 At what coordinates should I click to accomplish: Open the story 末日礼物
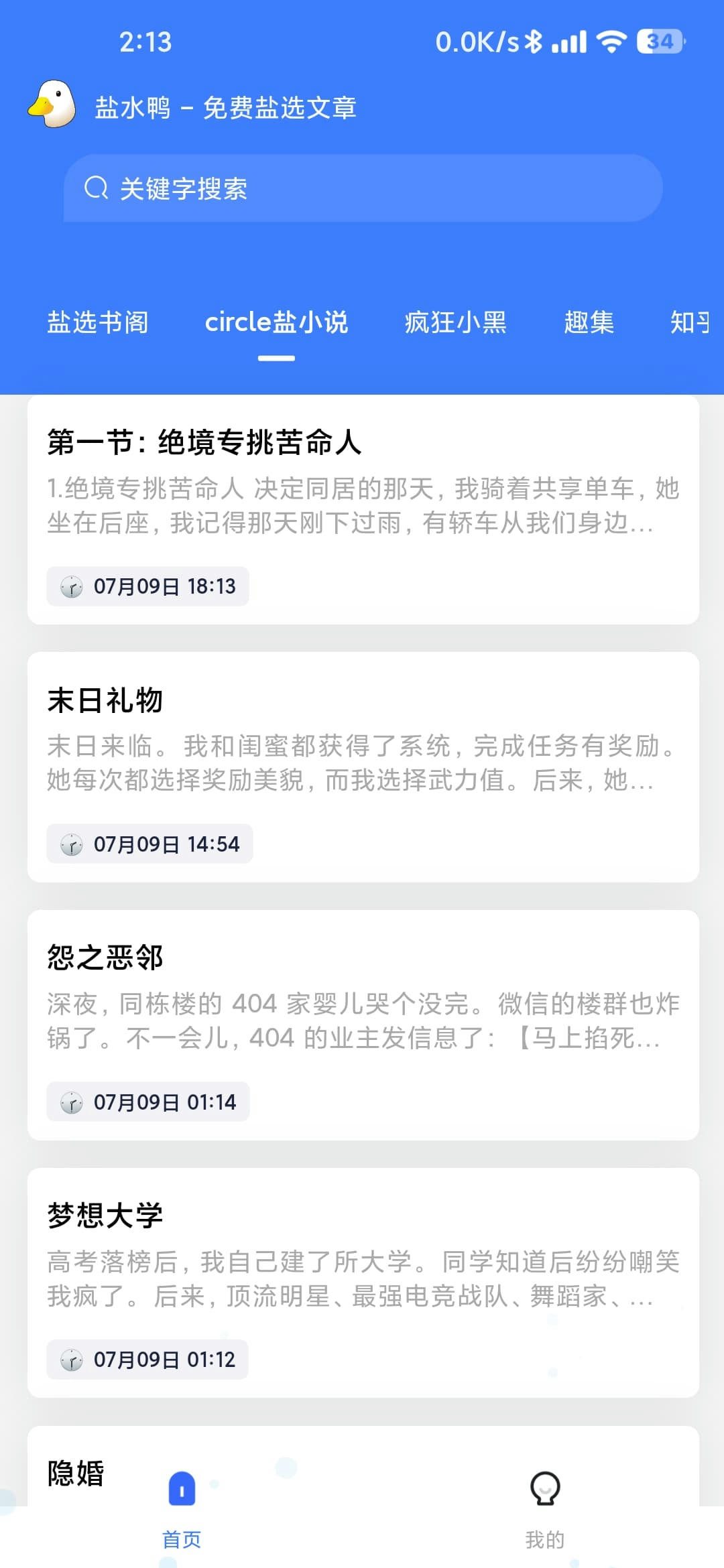363,767
